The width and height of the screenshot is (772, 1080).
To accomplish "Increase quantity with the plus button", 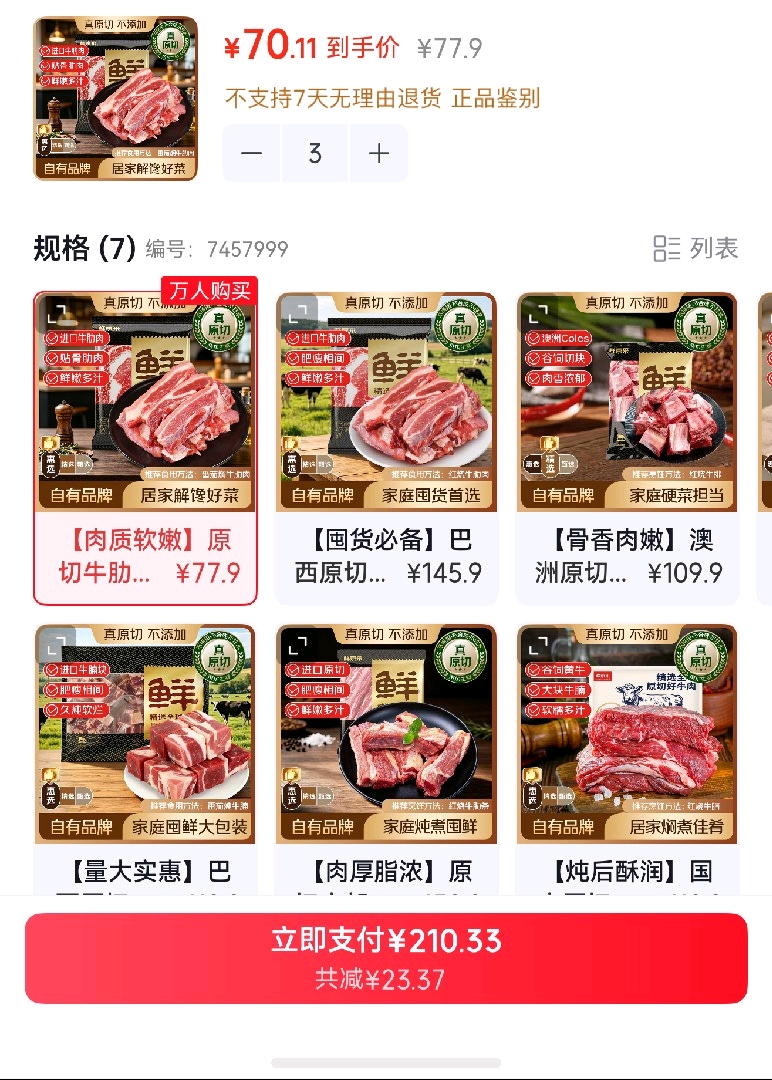I will [379, 153].
